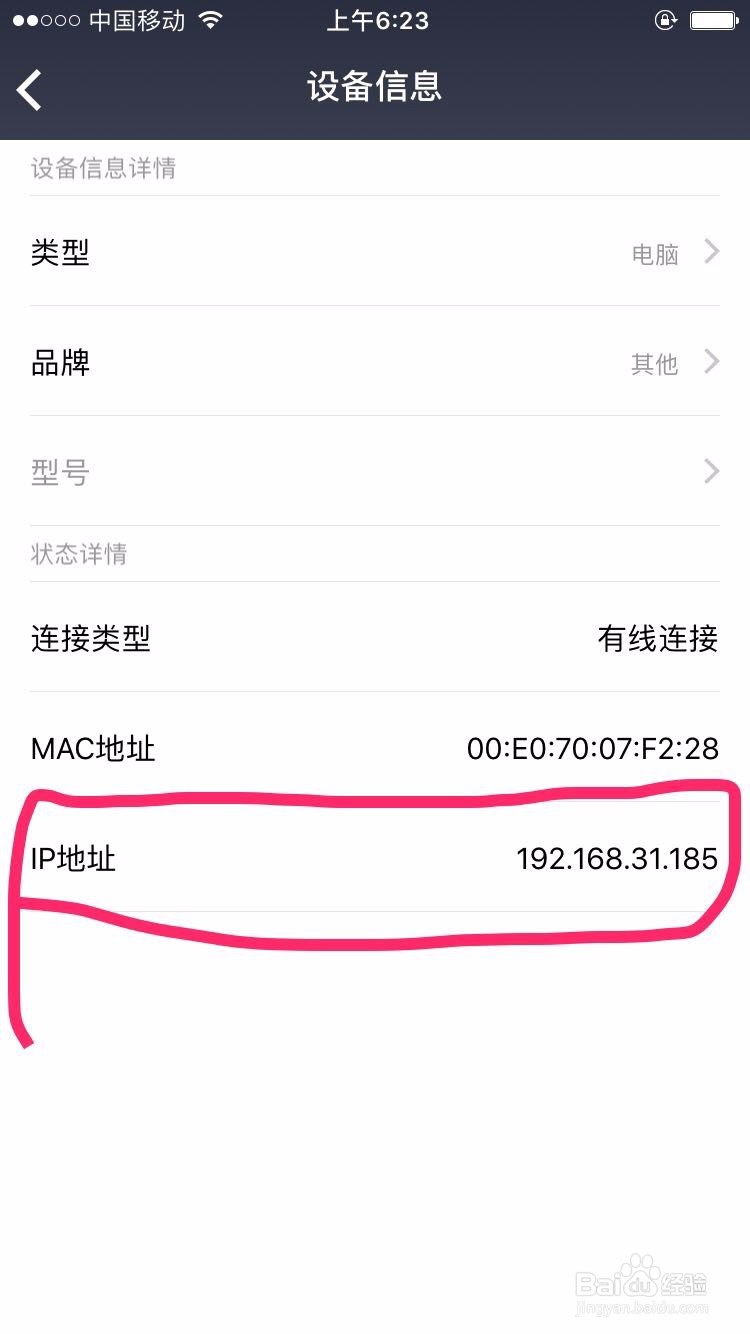Tap the 连接类型 row label
The width and height of the screenshot is (750, 1334).
tap(91, 640)
